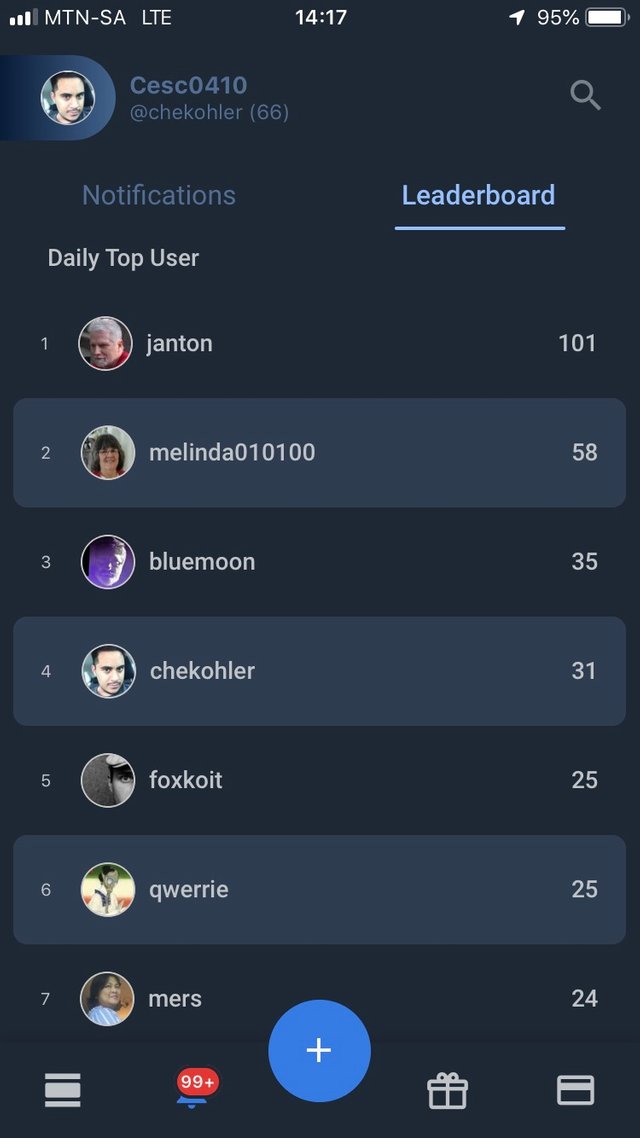Image resolution: width=640 pixels, height=1138 pixels.
Task: Tap the search magnifier icon
Action: (585, 95)
